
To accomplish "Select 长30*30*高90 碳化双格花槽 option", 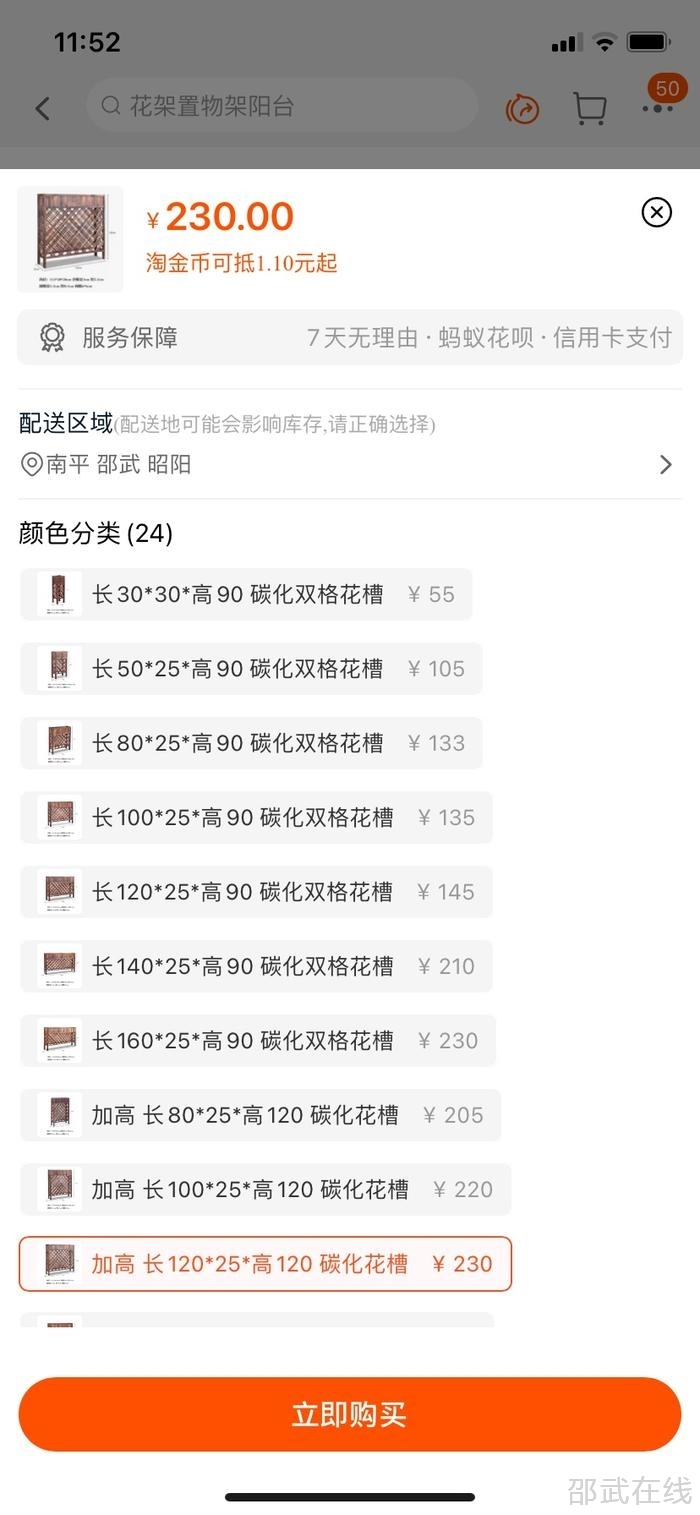I will (246, 595).
